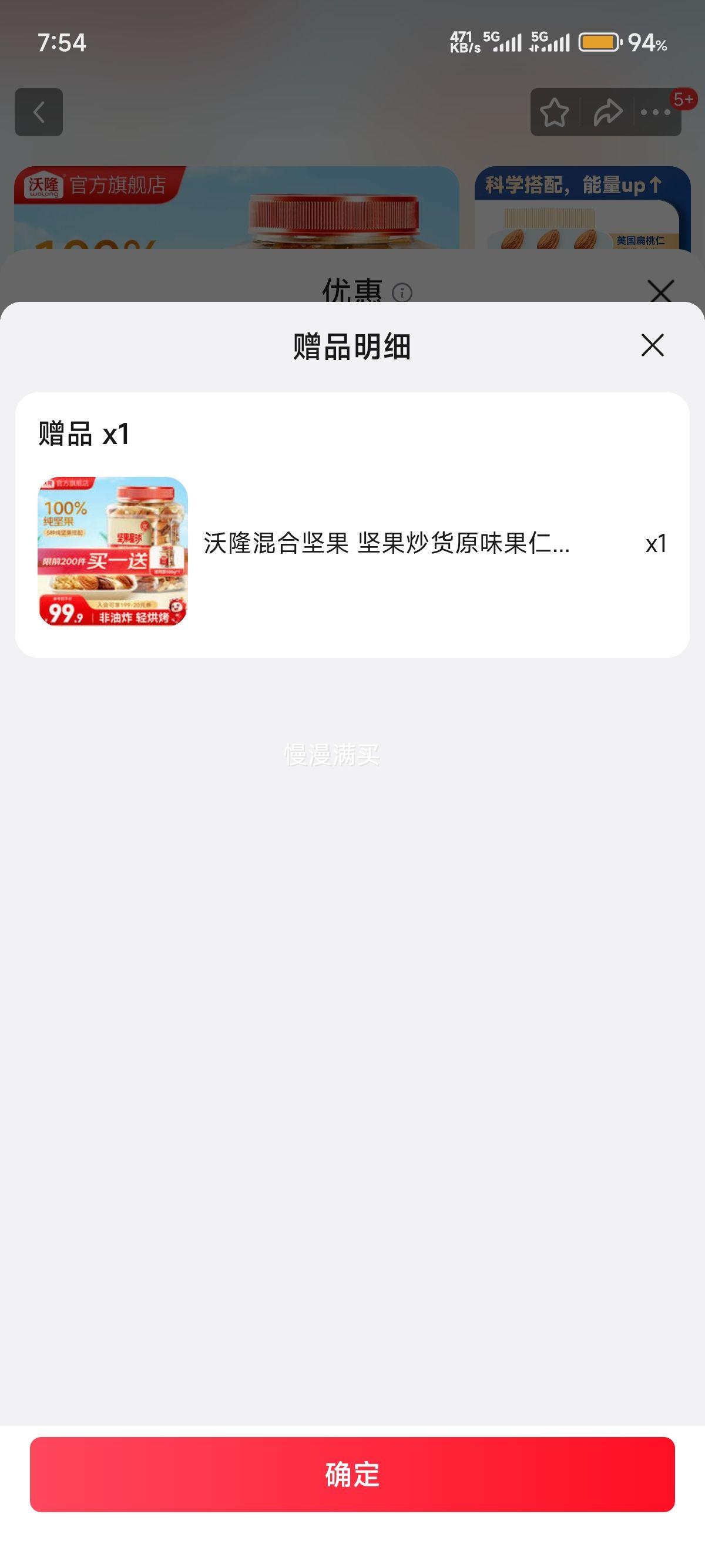The height and width of the screenshot is (1568, 705).
Task: Tap the 5G signal icon in the status bar
Action: click(505, 40)
